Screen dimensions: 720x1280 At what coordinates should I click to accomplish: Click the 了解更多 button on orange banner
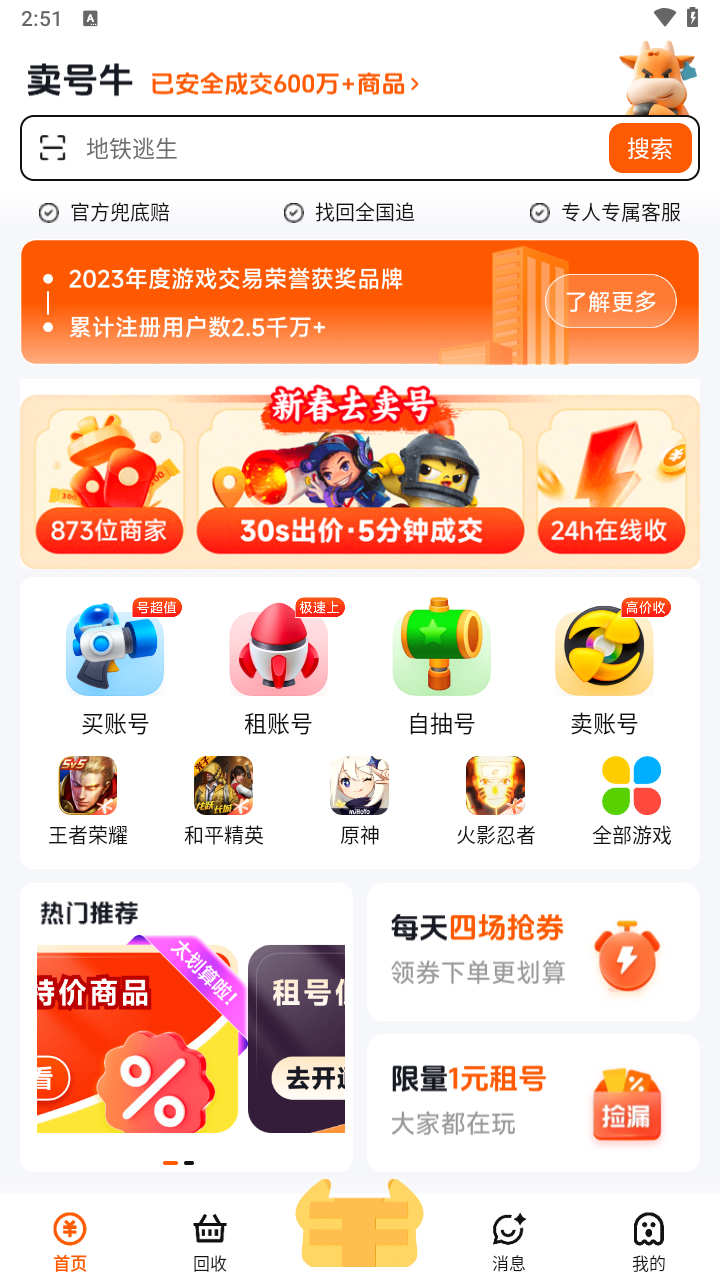[x=610, y=300]
